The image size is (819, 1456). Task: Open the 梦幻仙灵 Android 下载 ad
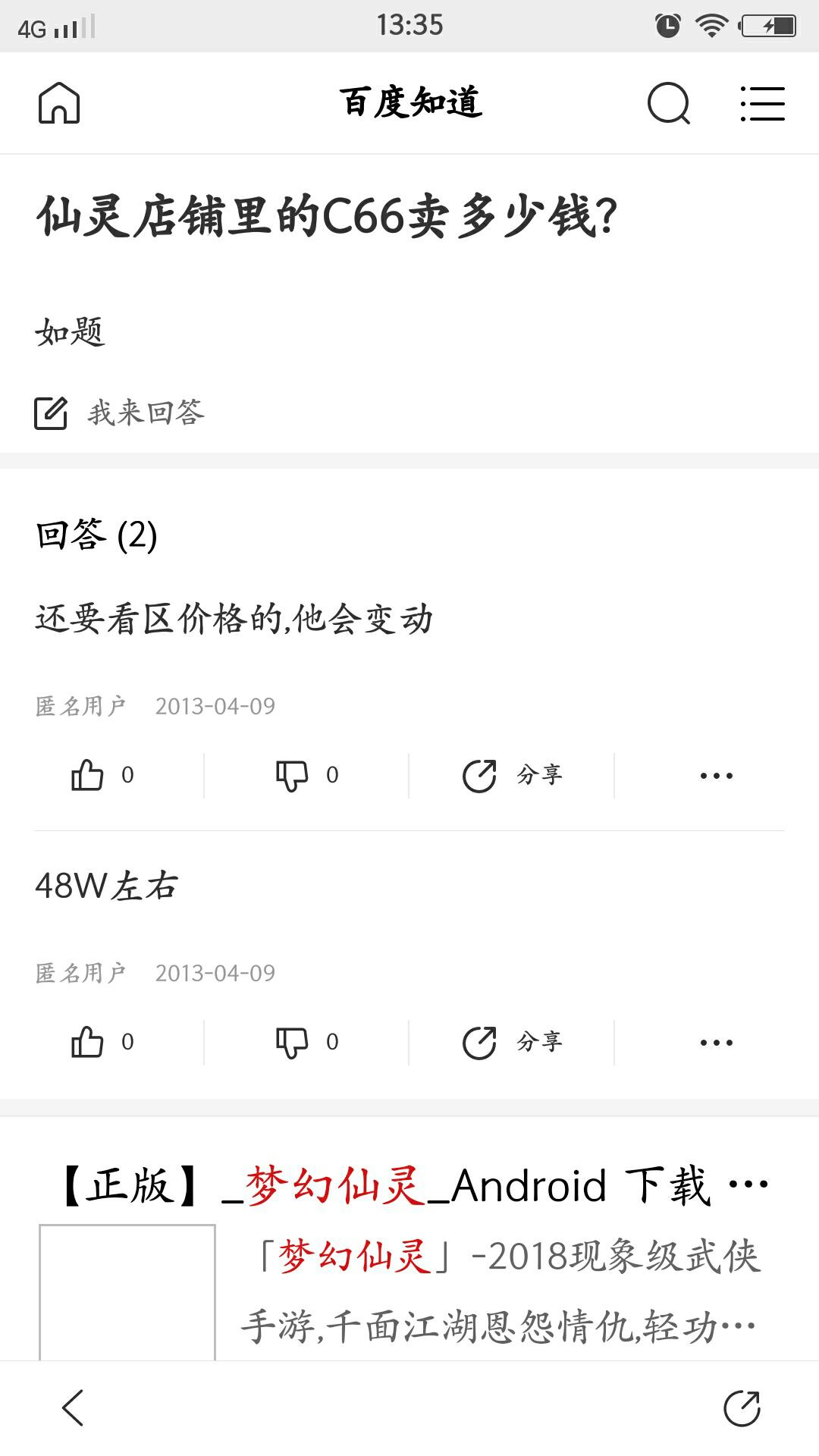click(409, 1186)
